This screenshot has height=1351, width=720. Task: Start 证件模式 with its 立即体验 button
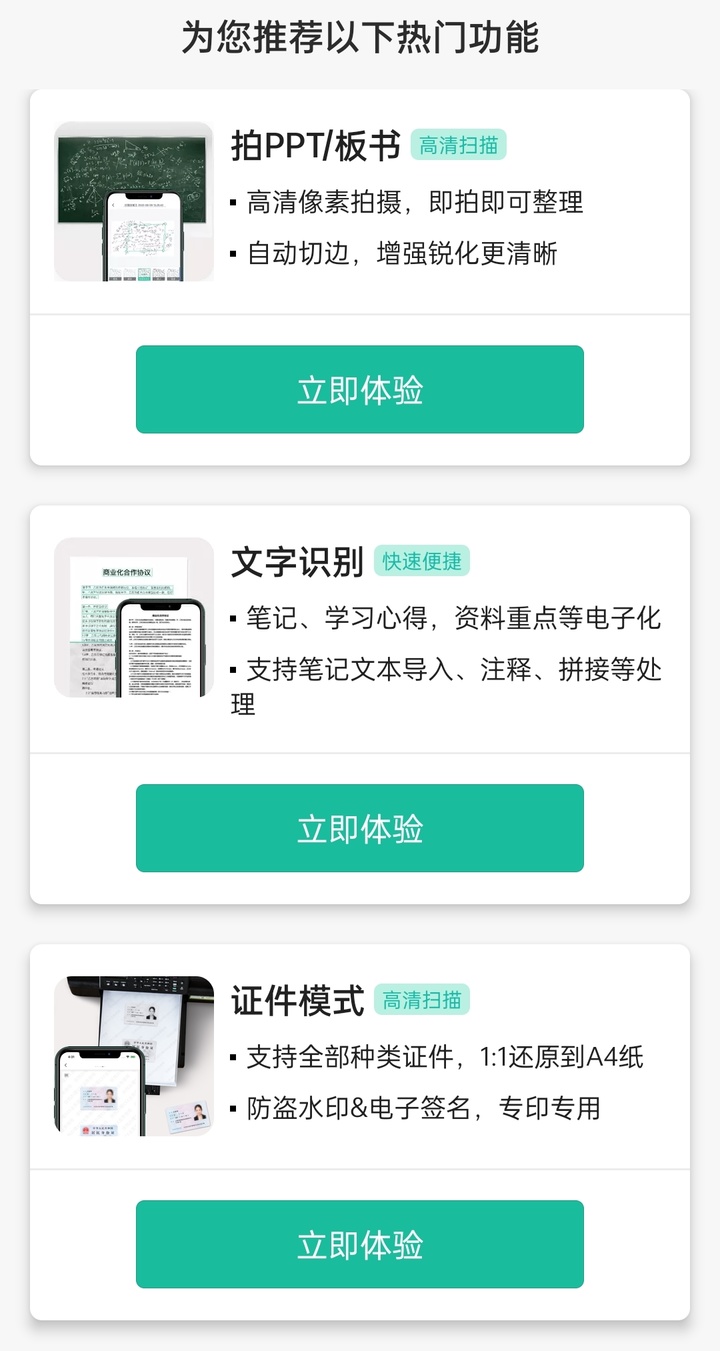(x=360, y=1244)
